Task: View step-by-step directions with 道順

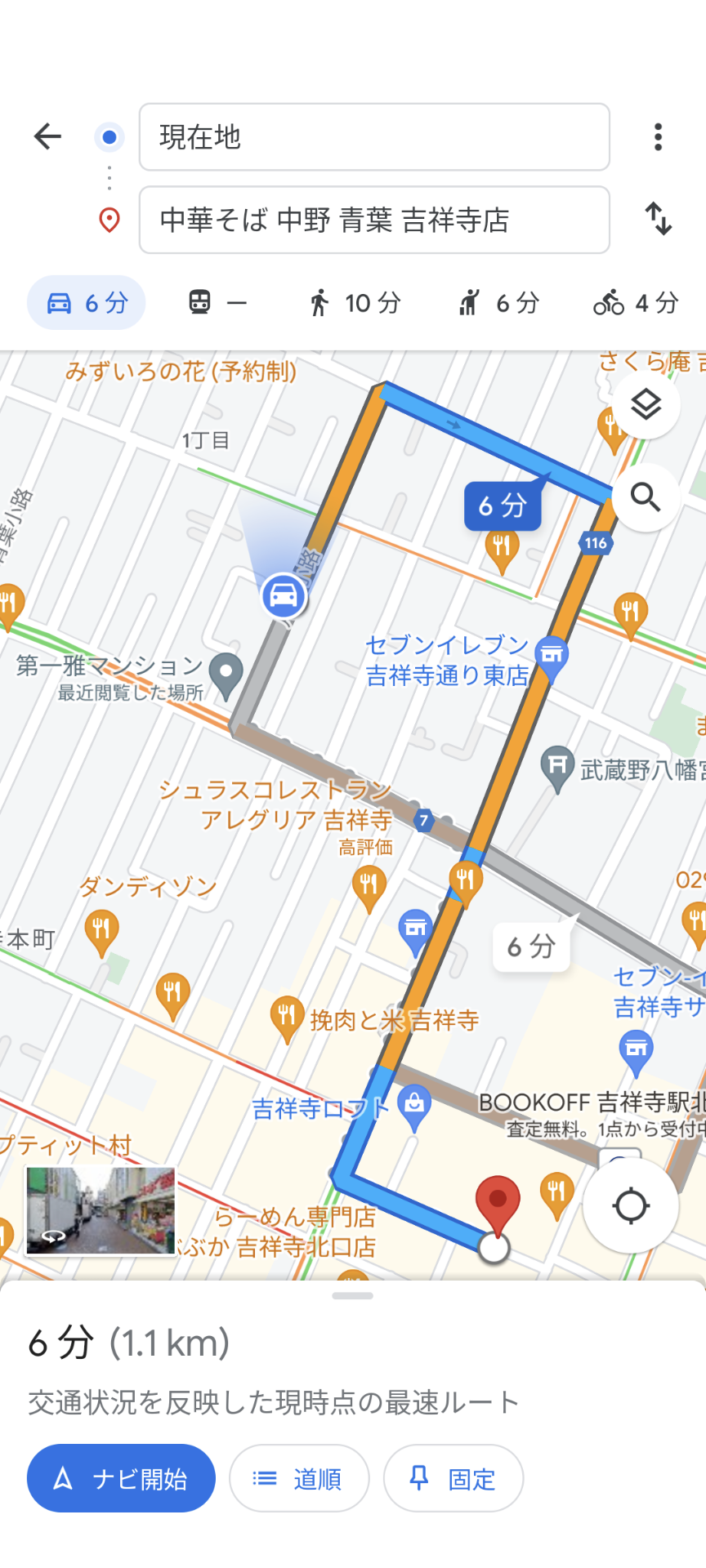Action: click(x=299, y=1478)
